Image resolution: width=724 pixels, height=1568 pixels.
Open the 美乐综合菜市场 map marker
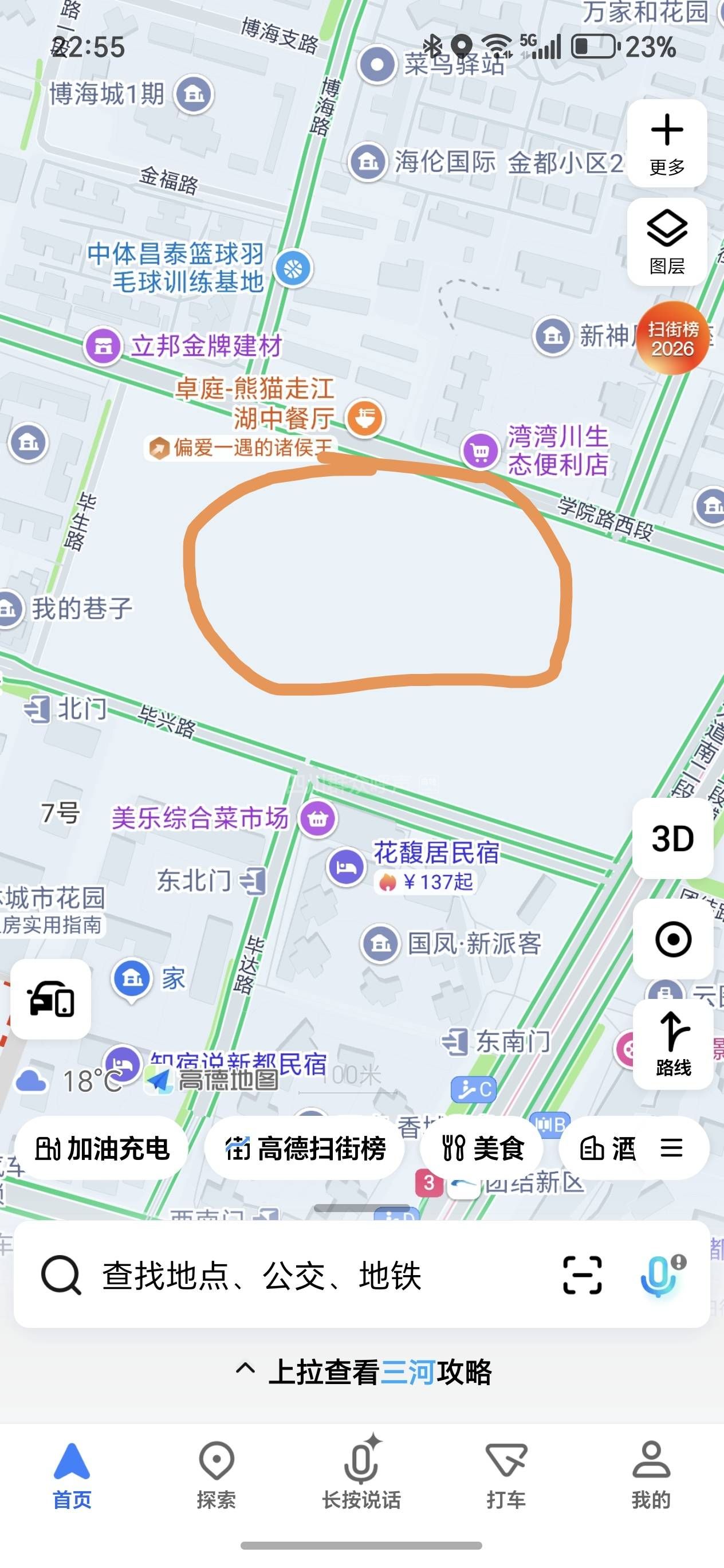click(317, 819)
